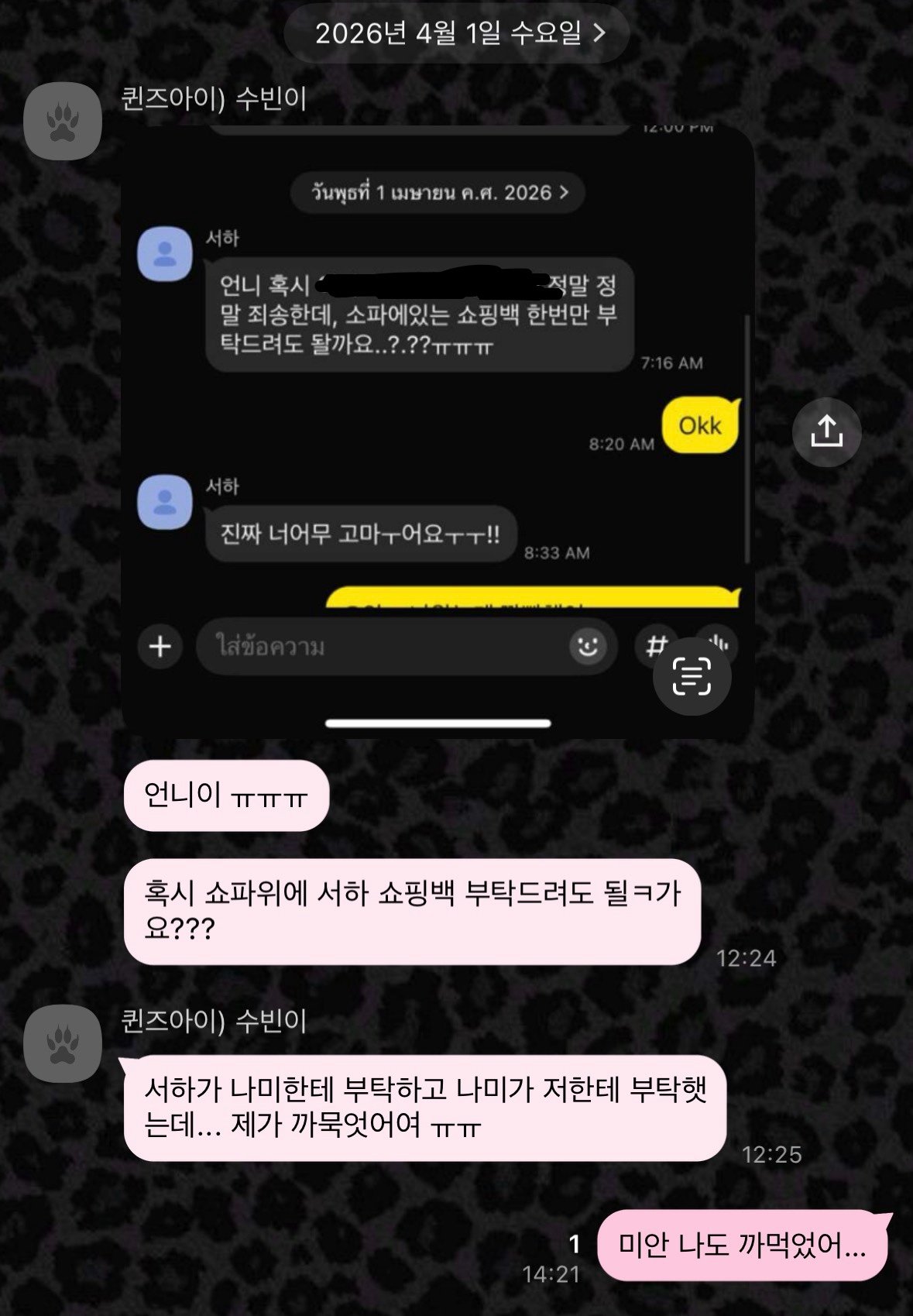Share the image using the share icon
This screenshot has width=913, height=1316.
point(826,431)
